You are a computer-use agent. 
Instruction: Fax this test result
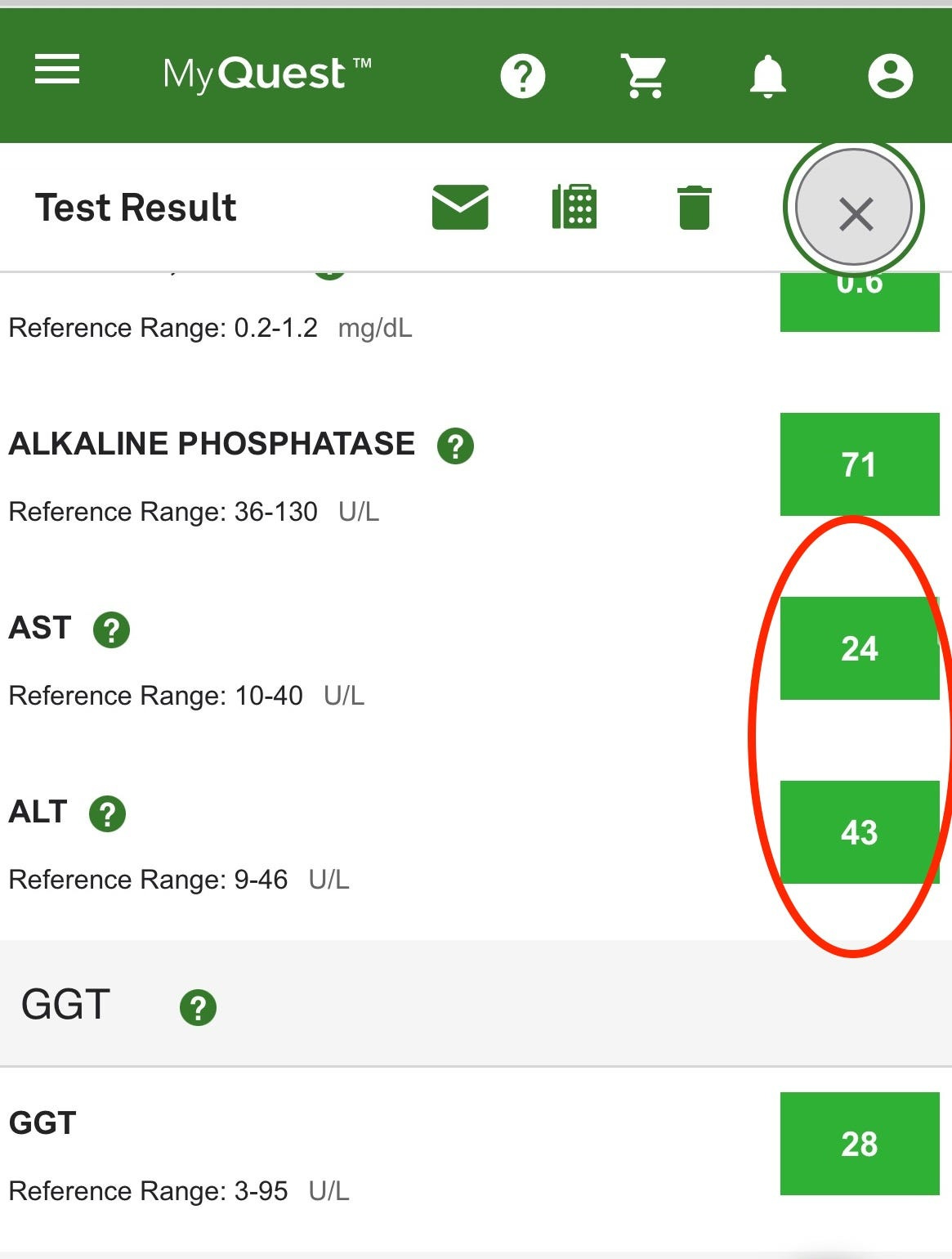[574, 207]
